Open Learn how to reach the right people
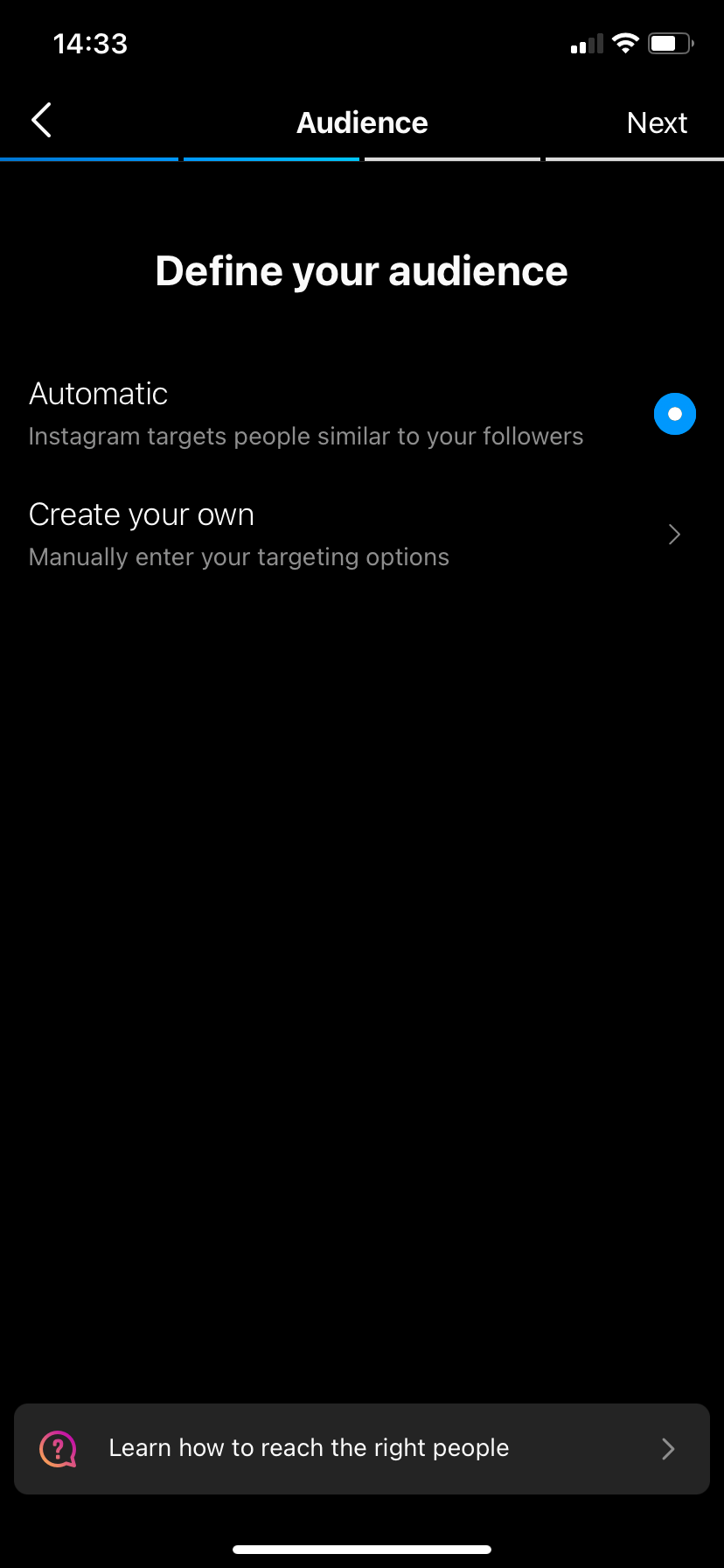The height and width of the screenshot is (1568, 724). (x=362, y=1448)
